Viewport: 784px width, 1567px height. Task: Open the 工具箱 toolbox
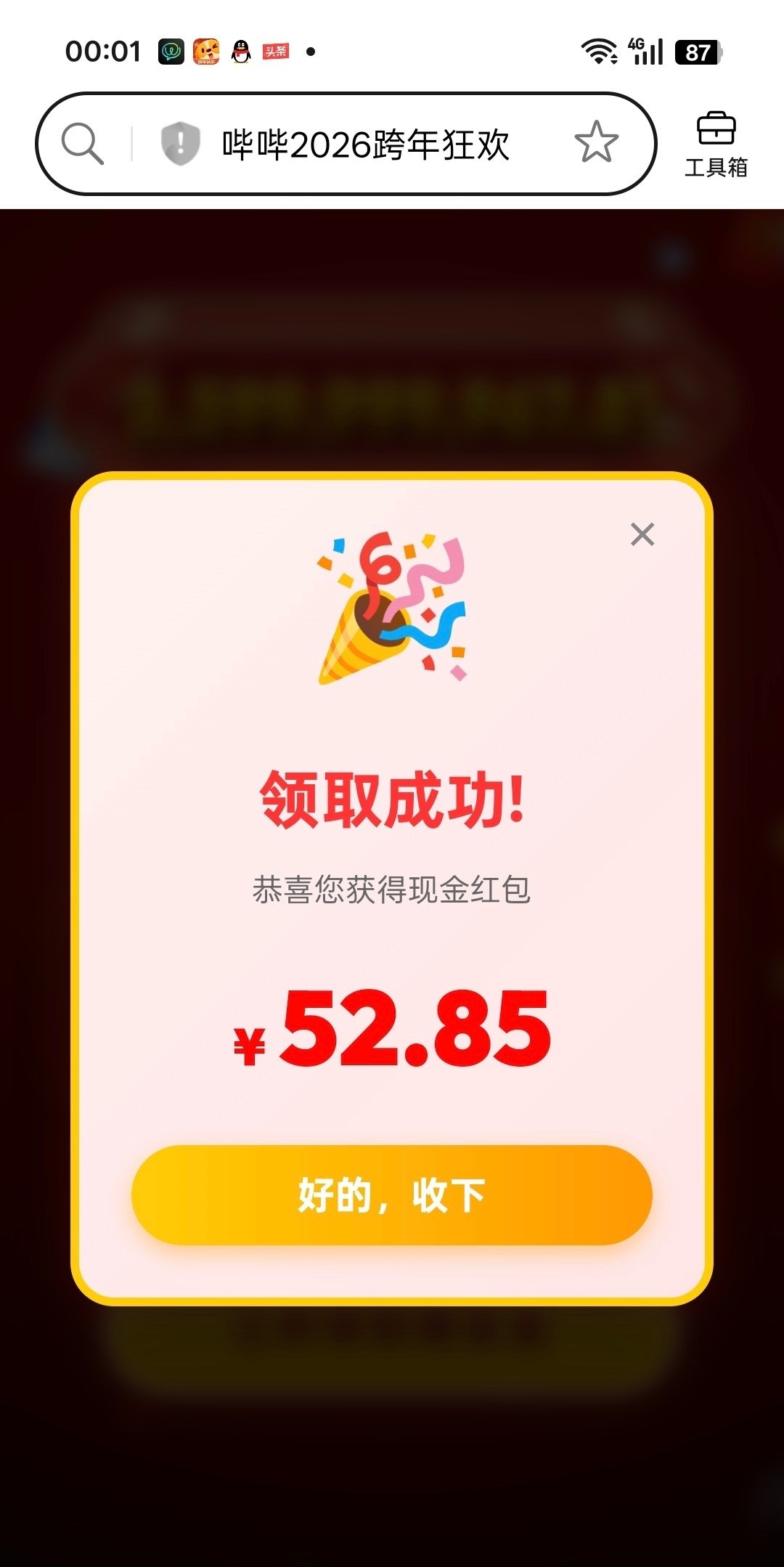pyautogui.click(x=716, y=144)
